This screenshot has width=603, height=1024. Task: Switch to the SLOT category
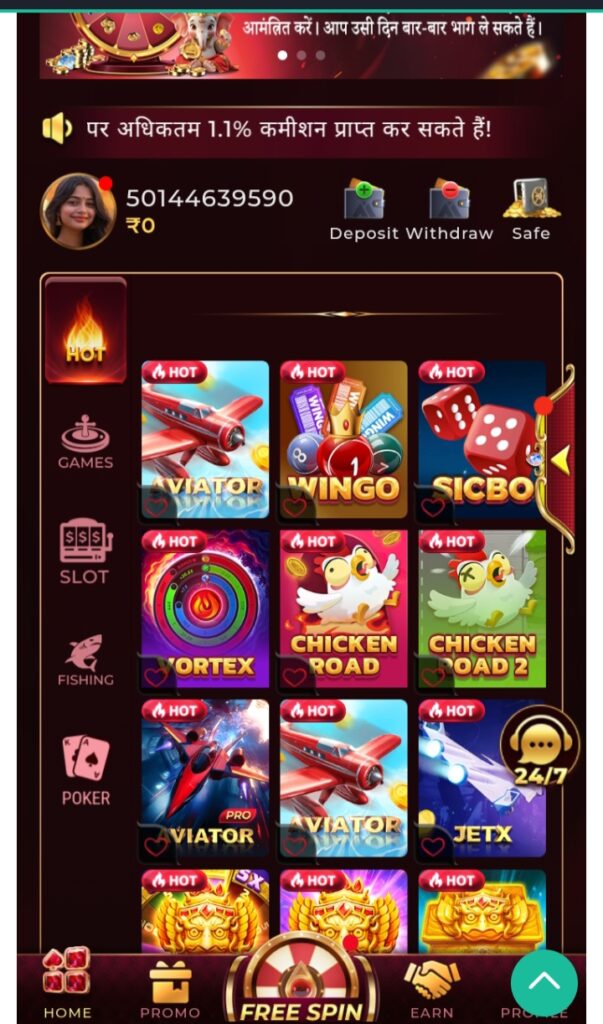pyautogui.click(x=86, y=553)
